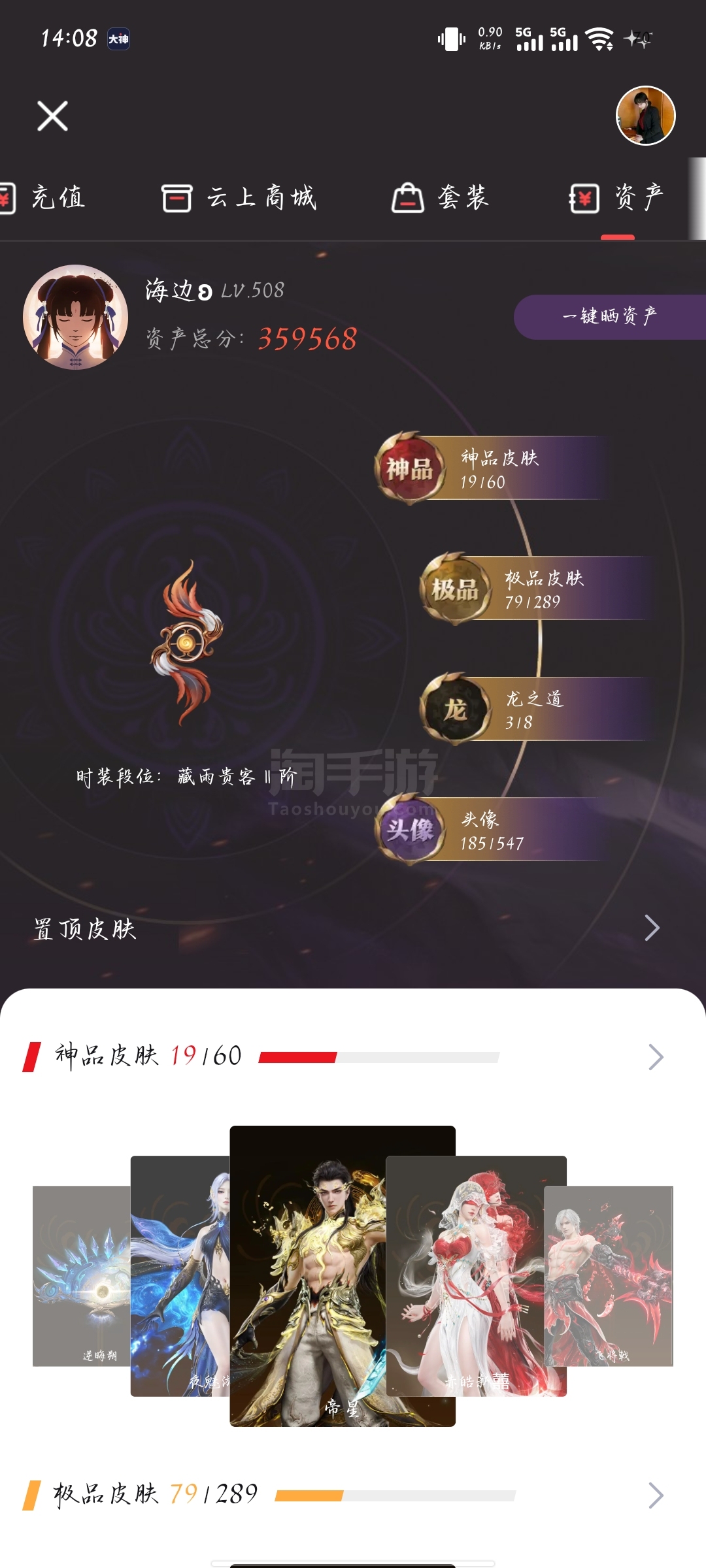Open the profile photo at top right
This screenshot has height=1568, width=706.
click(646, 116)
